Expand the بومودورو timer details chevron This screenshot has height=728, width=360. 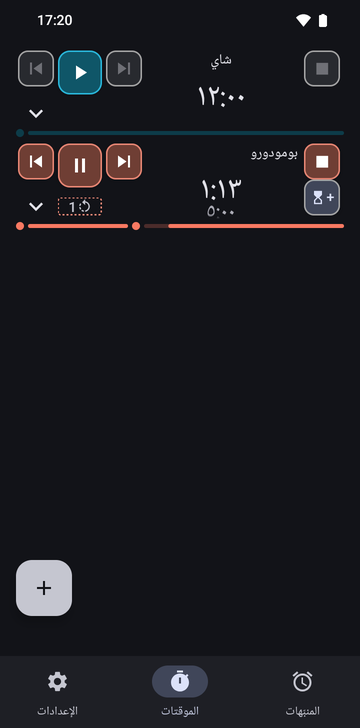point(36,207)
